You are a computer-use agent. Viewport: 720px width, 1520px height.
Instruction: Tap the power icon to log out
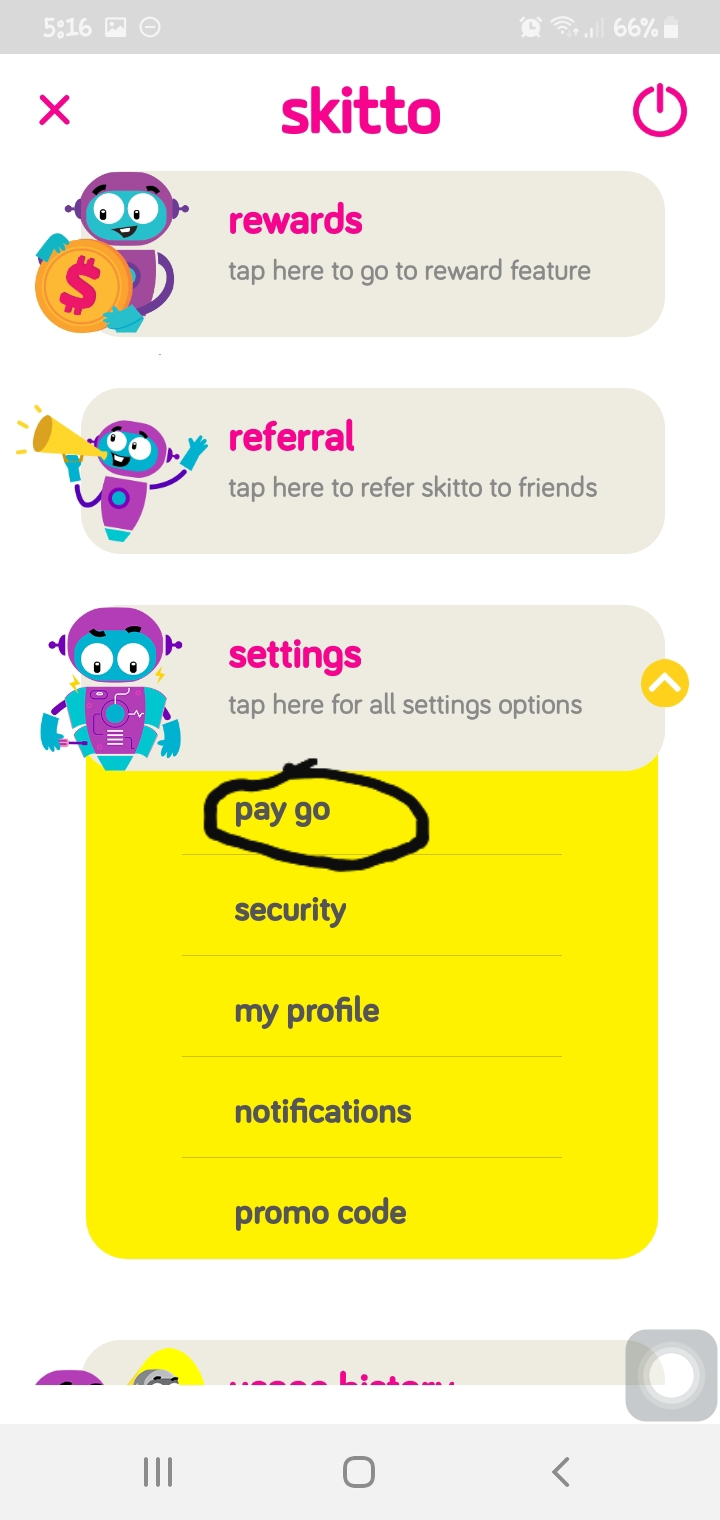[x=660, y=110]
